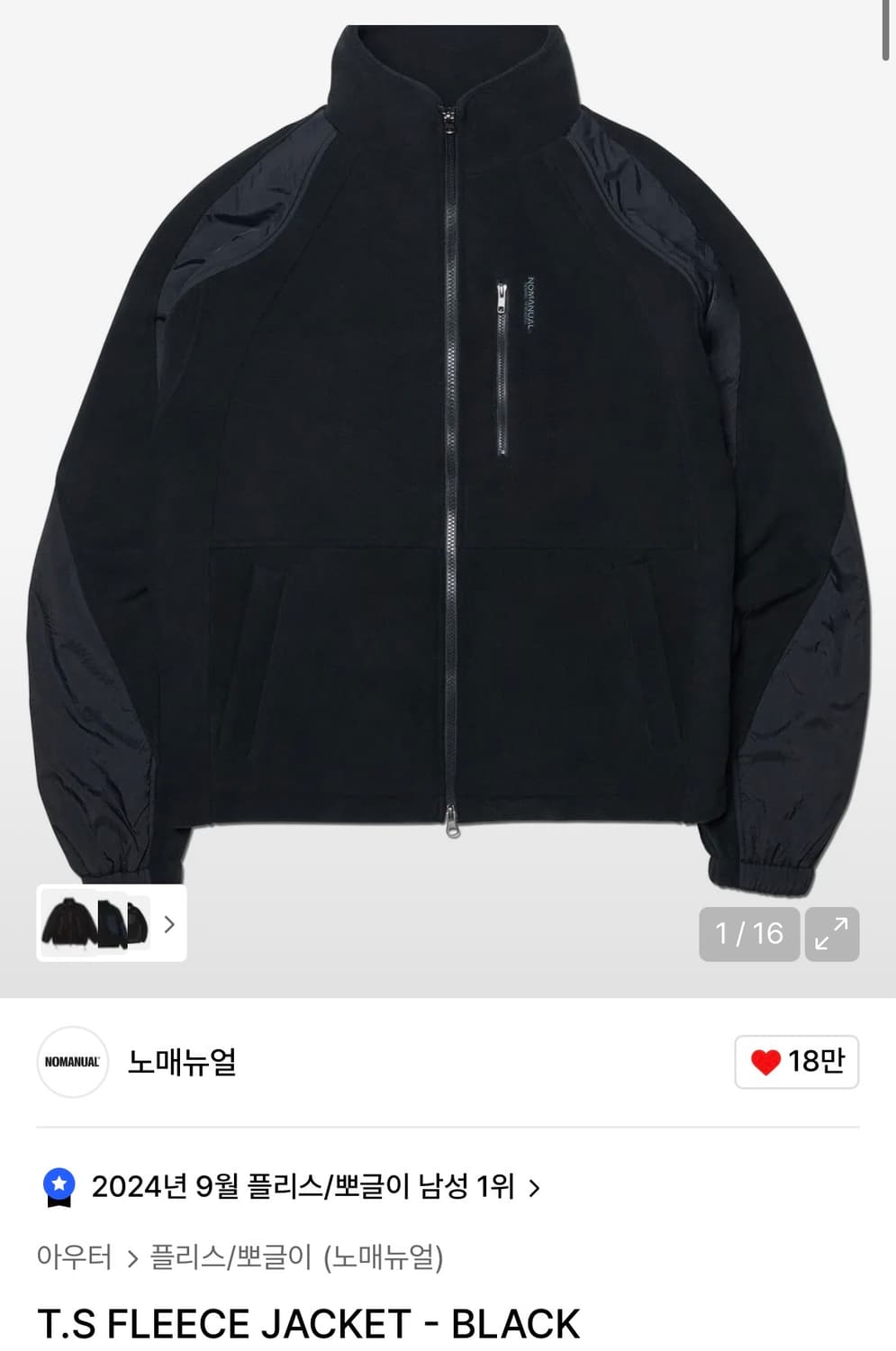896x1351 pixels.
Task: Tap the 1 / 16 image counter
Action: (x=749, y=935)
